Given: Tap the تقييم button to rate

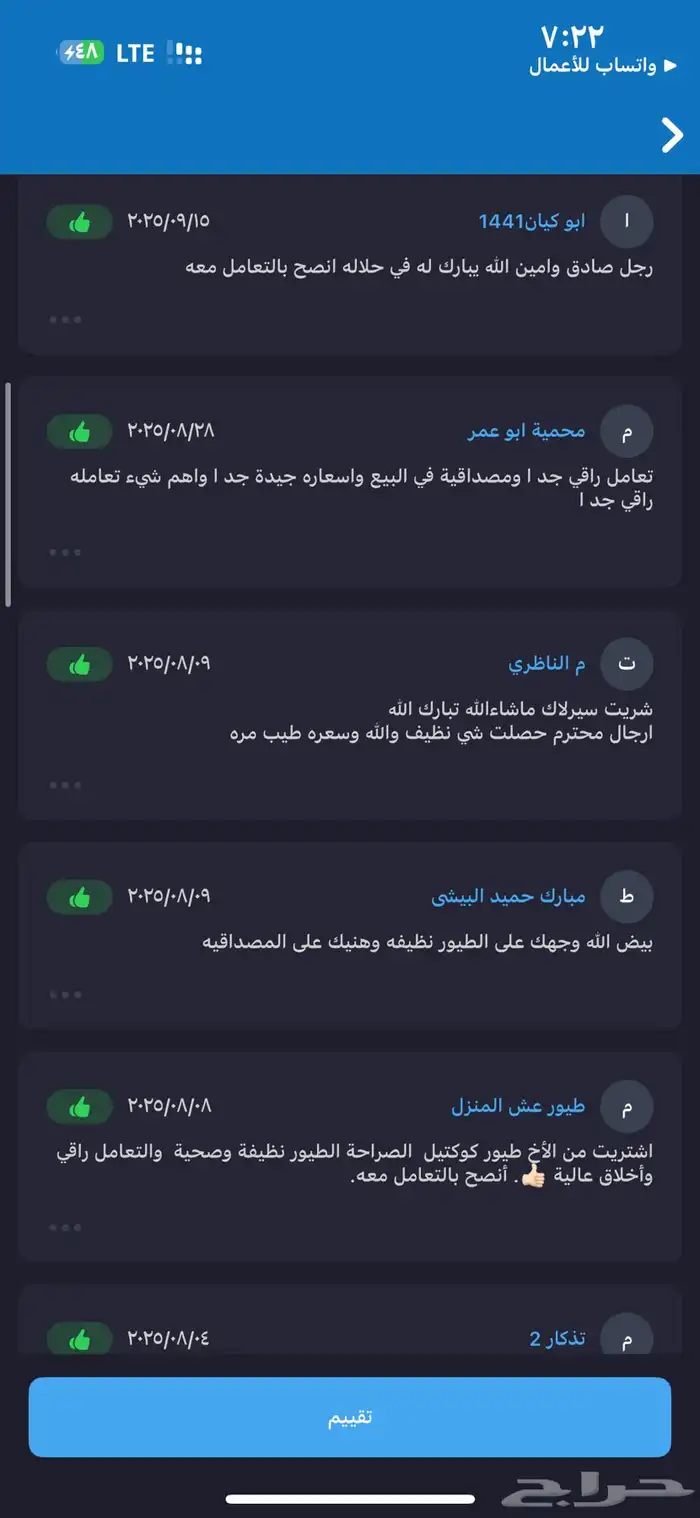Looking at the screenshot, I should tap(350, 1417).
